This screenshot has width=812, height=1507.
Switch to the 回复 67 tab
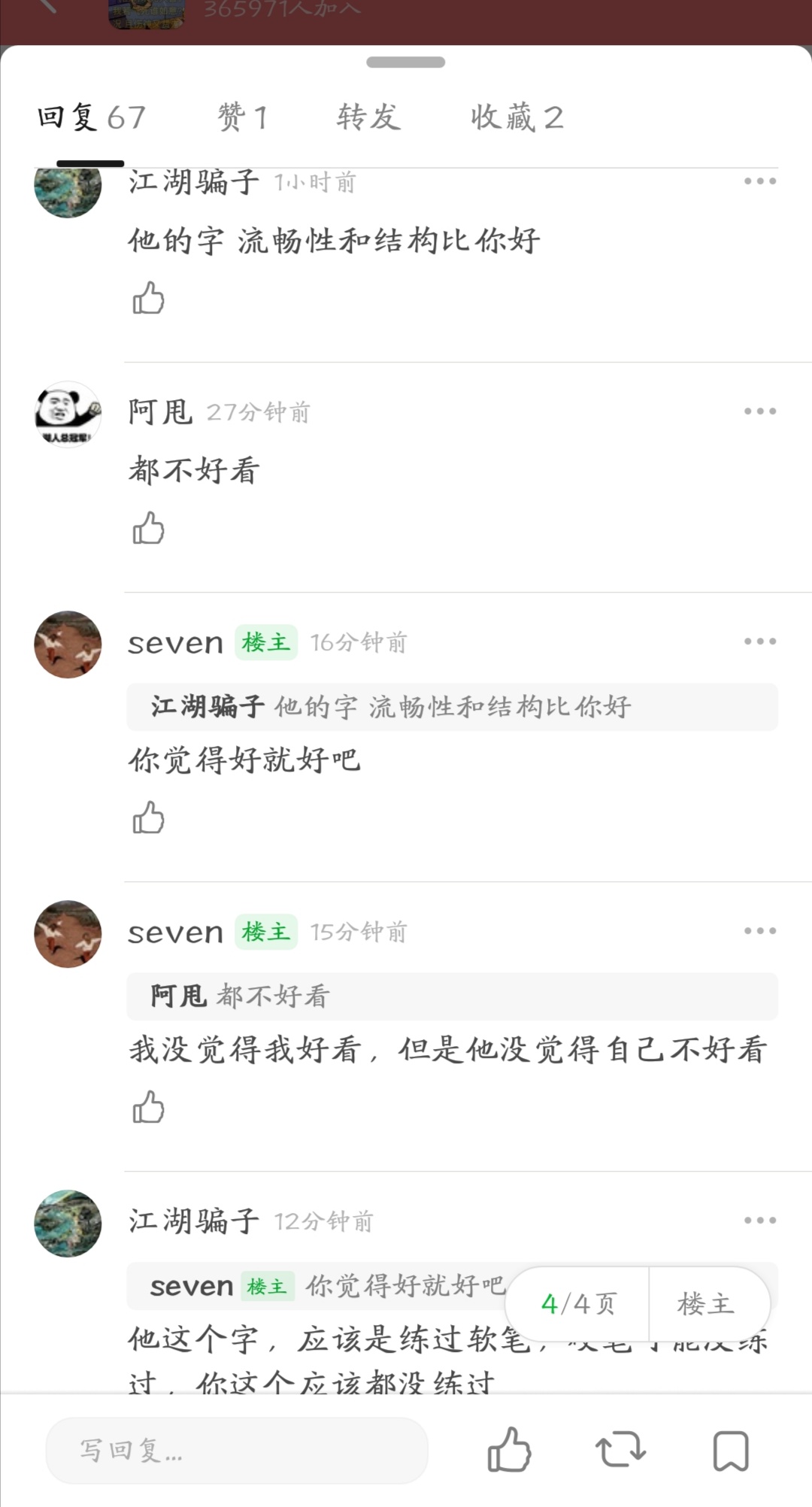[x=91, y=117]
